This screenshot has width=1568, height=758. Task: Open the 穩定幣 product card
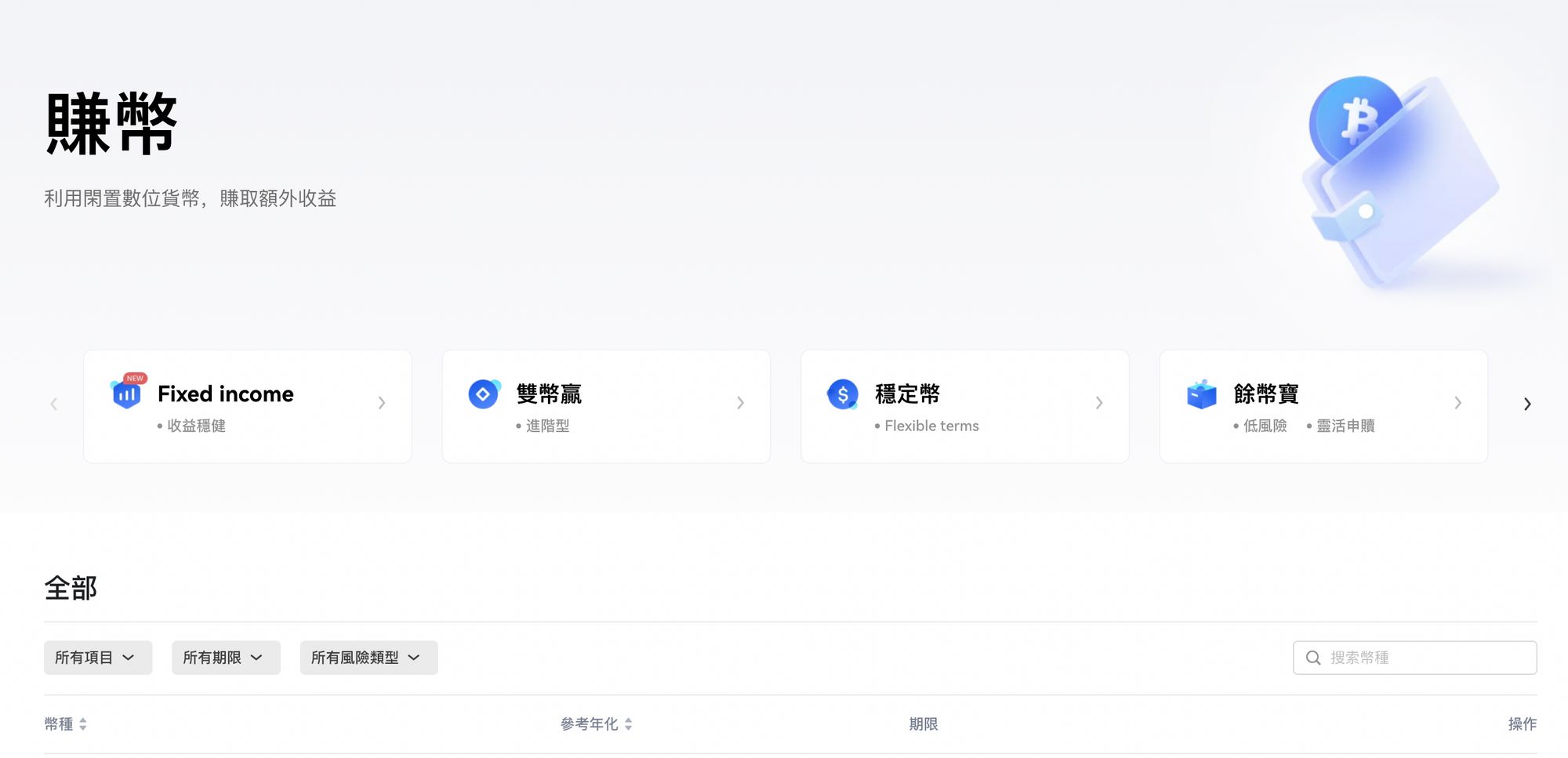coord(964,406)
